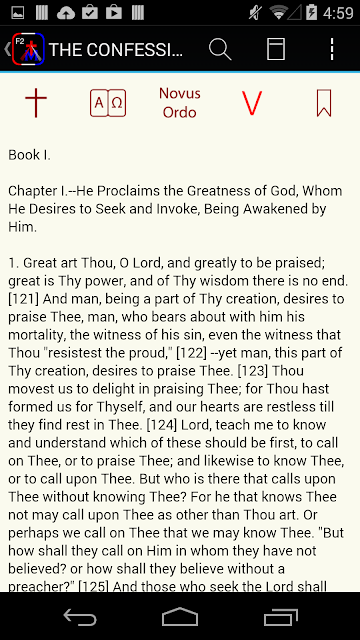Tap the page/book icon in app bar
The height and width of the screenshot is (640, 360).
click(x=276, y=49)
